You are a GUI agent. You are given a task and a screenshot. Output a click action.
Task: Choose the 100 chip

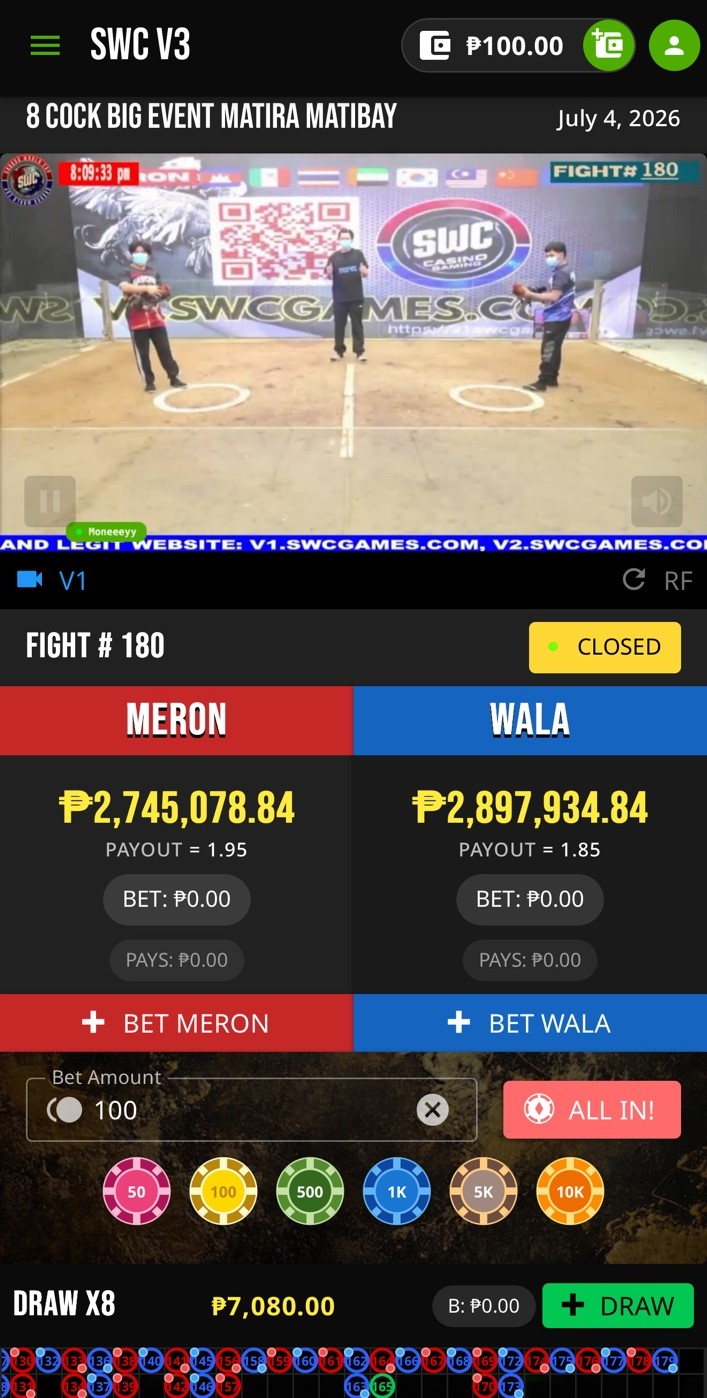coord(223,1191)
